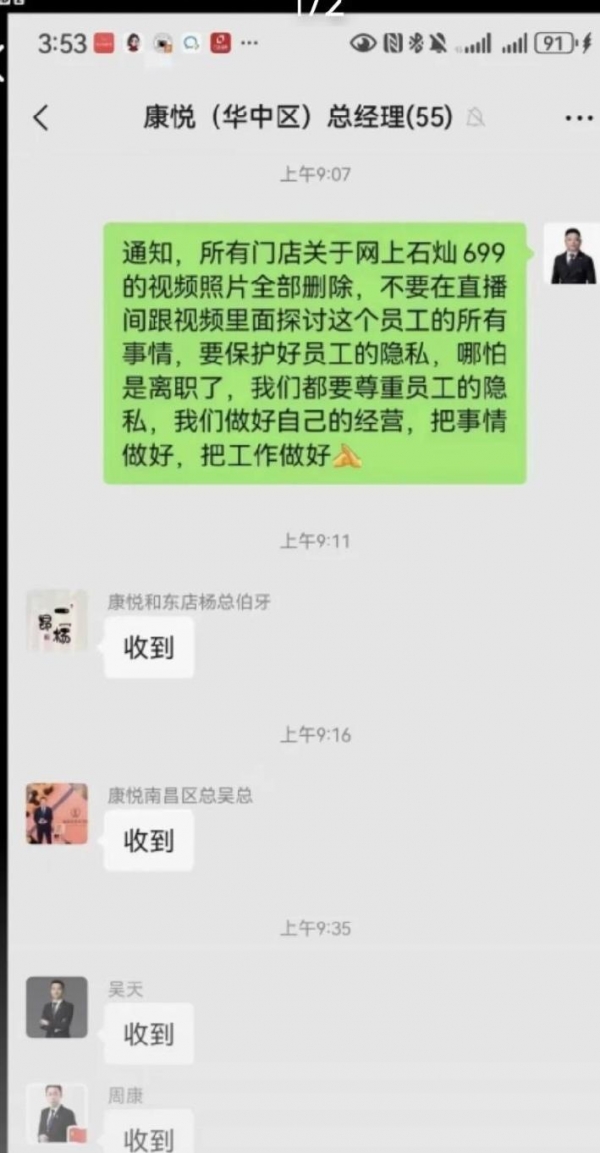View 康悦和东店杨总伯牙's profile avatar
This screenshot has width=600, height=1153.
(x=56, y=620)
